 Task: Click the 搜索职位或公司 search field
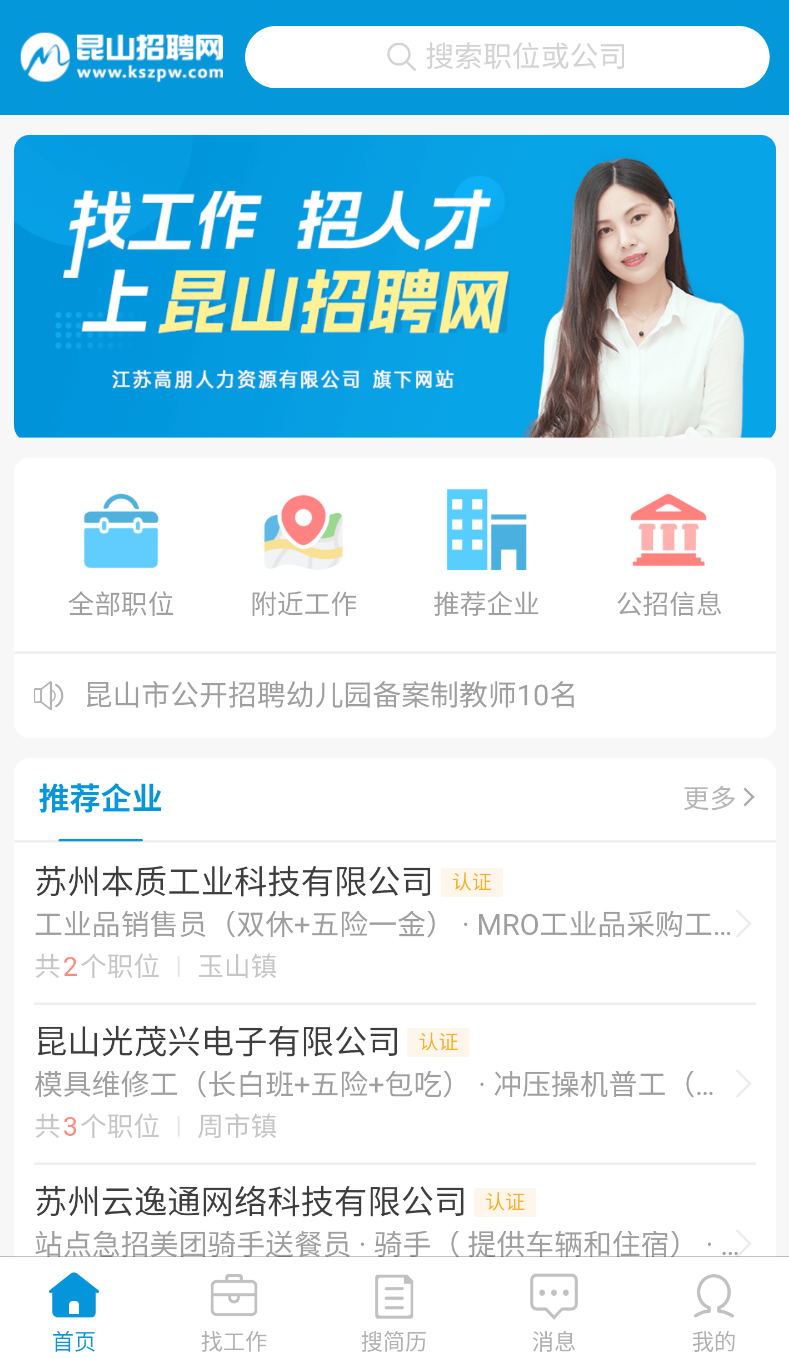click(507, 57)
